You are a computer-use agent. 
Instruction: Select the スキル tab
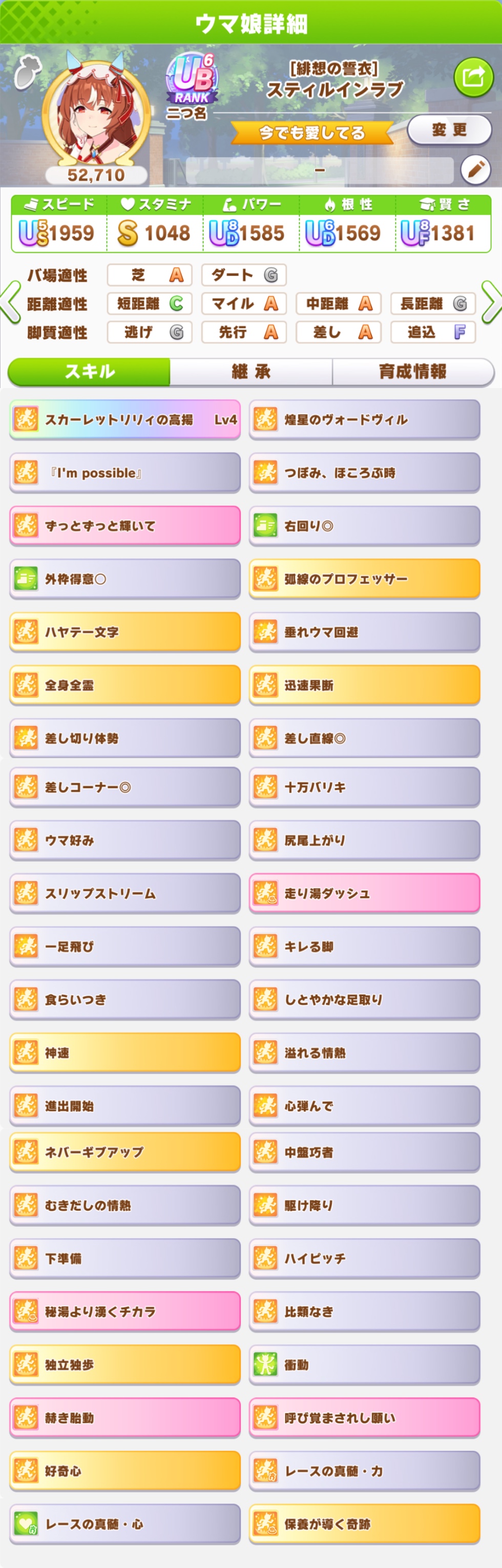(90, 371)
